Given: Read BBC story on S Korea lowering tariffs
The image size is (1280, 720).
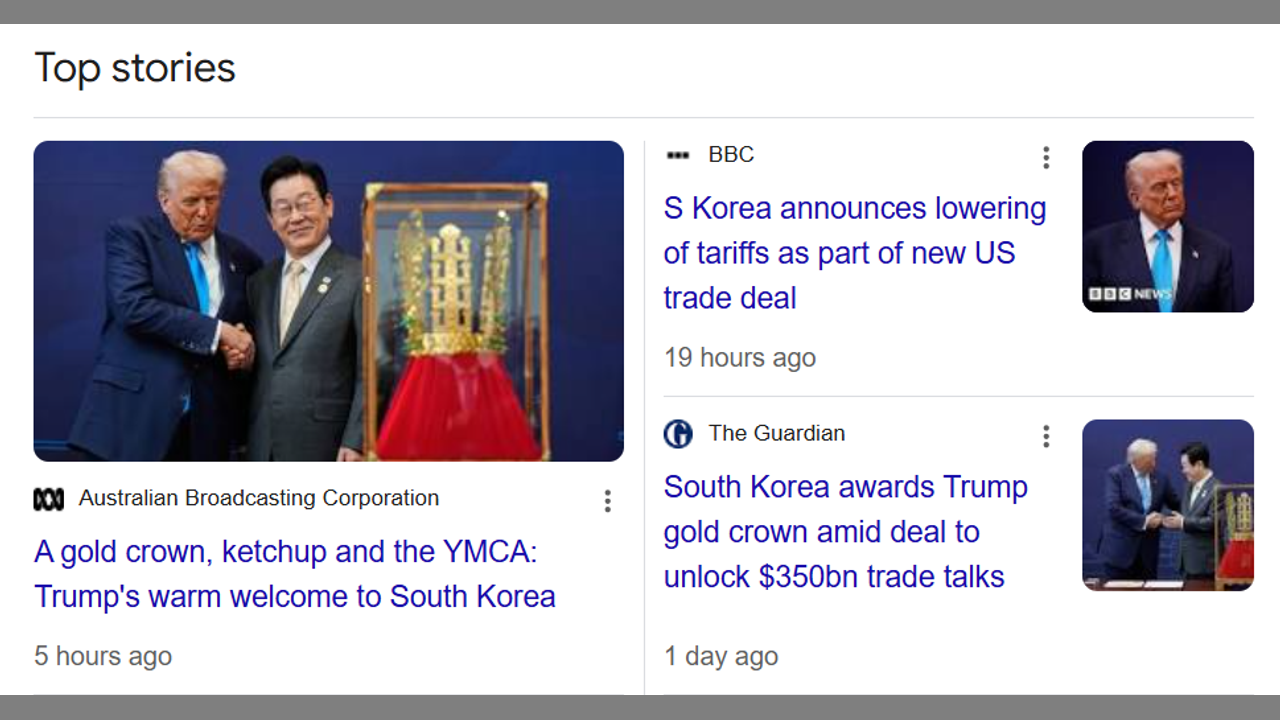Looking at the screenshot, I should coord(854,253).
